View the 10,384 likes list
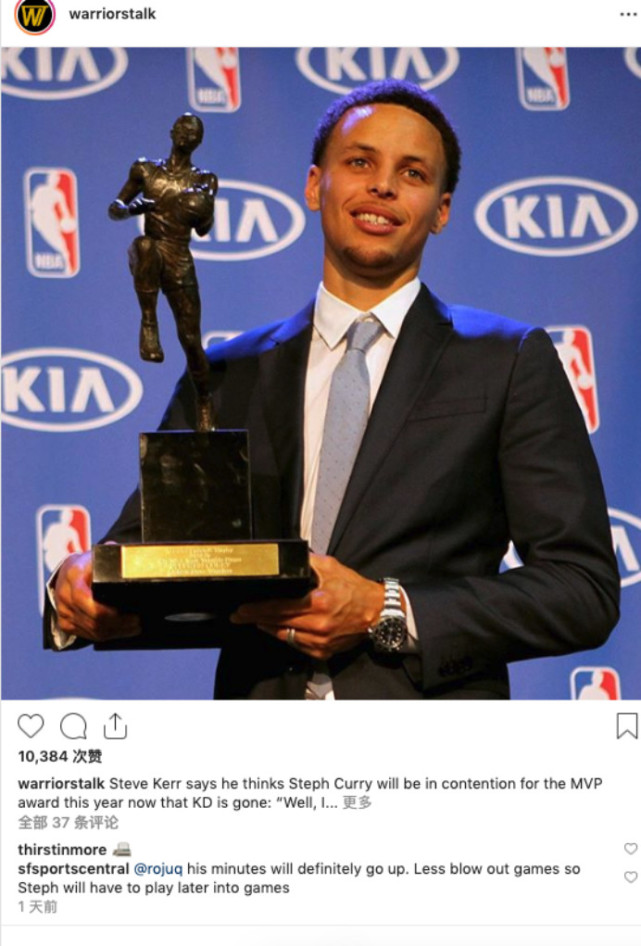Image resolution: width=641 pixels, height=946 pixels. (x=60, y=757)
